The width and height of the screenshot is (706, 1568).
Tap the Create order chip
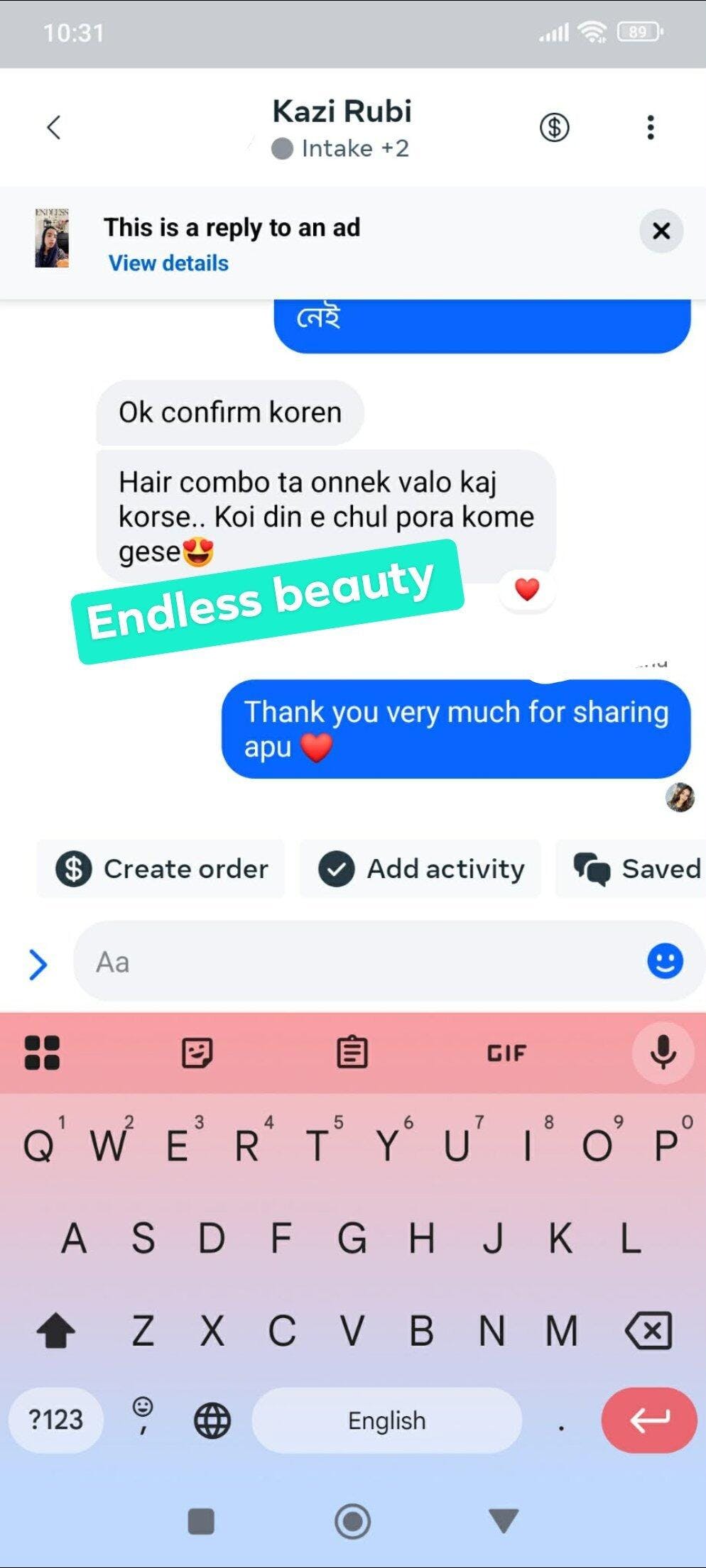coord(162,869)
